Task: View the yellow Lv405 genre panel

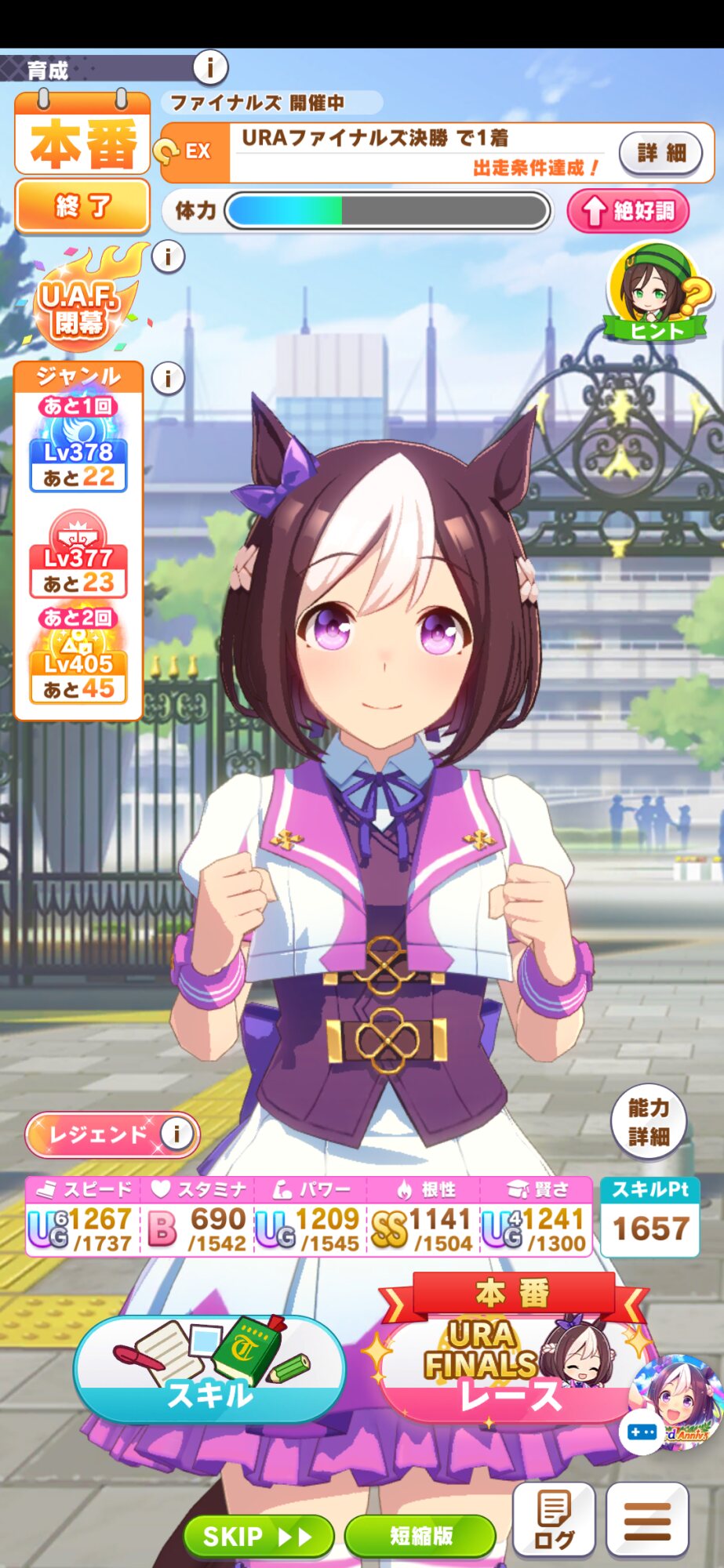Action: (x=78, y=656)
